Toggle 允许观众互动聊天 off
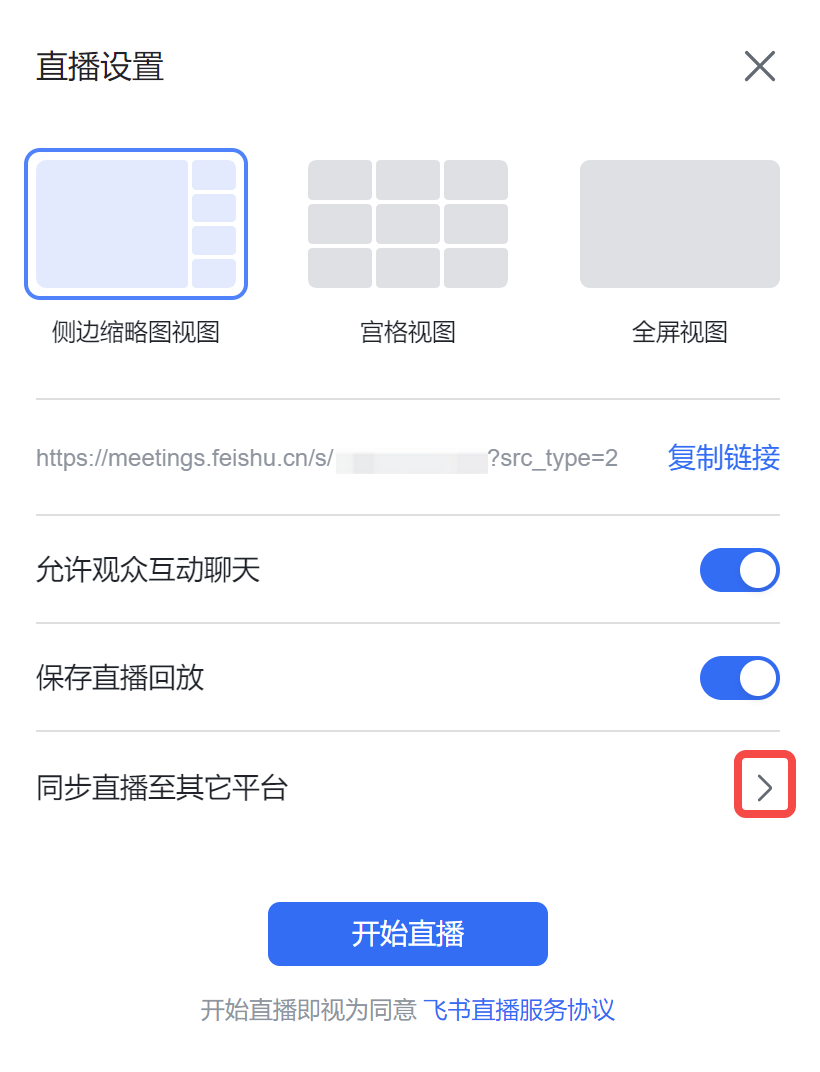820x1072 pixels. click(739, 570)
